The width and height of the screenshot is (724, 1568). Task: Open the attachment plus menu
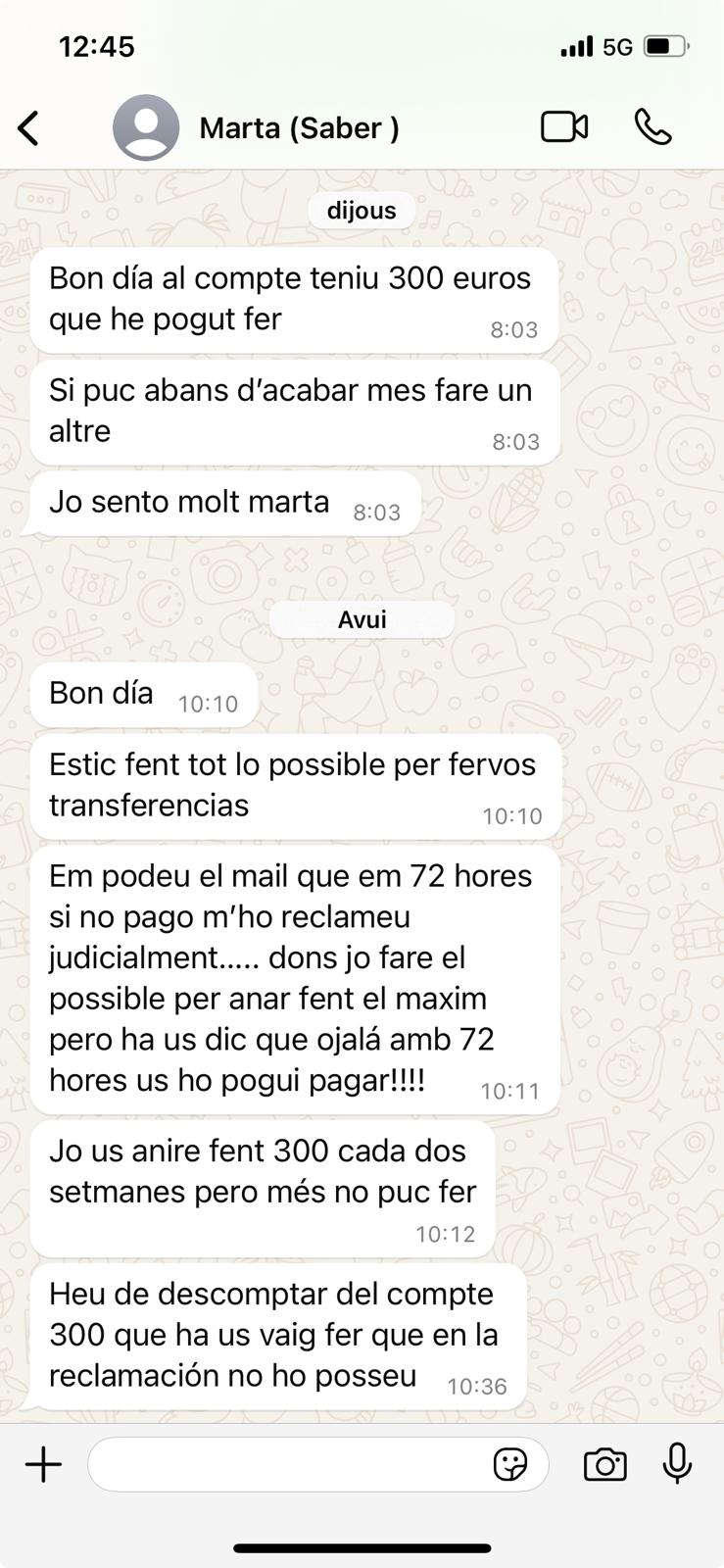click(x=43, y=1465)
